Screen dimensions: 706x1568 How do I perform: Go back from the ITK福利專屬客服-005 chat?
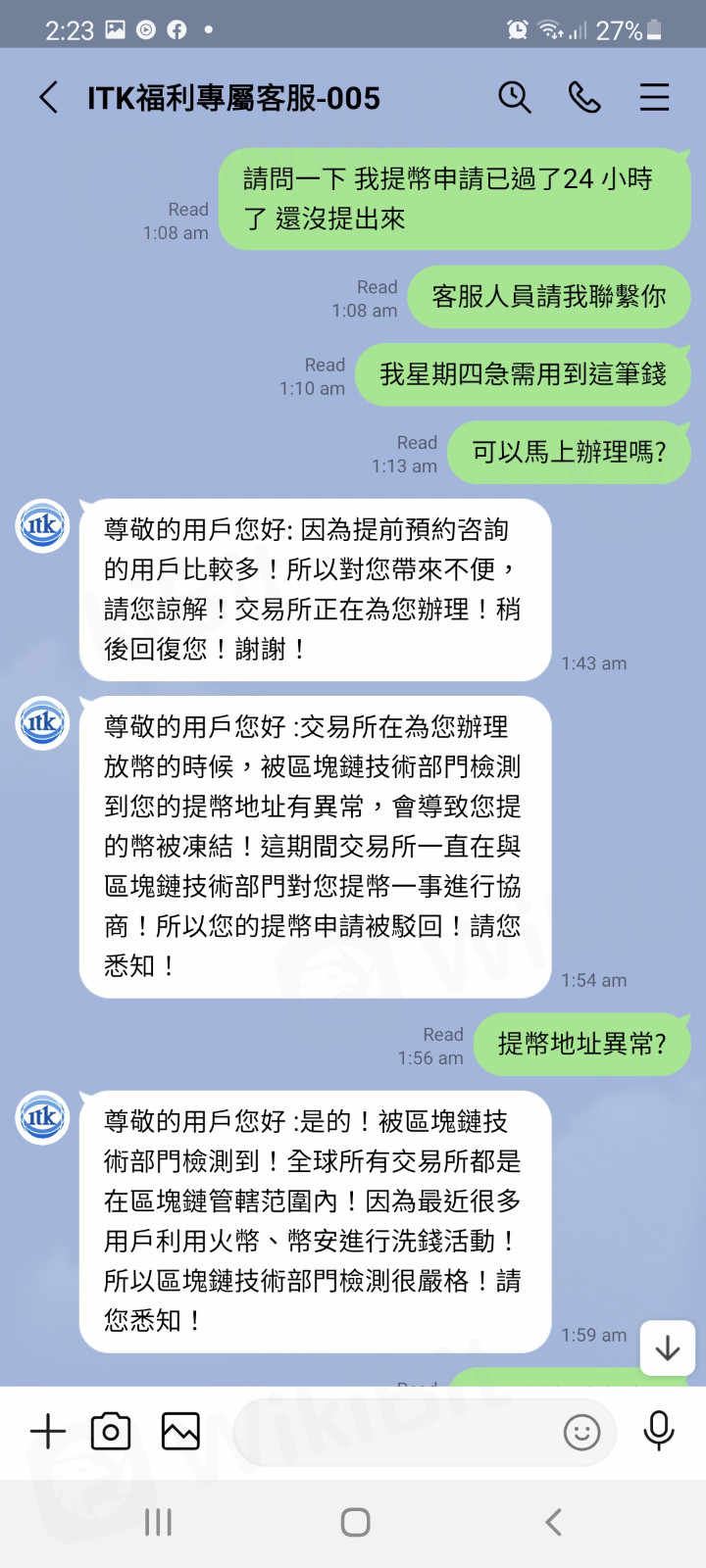coord(49,98)
